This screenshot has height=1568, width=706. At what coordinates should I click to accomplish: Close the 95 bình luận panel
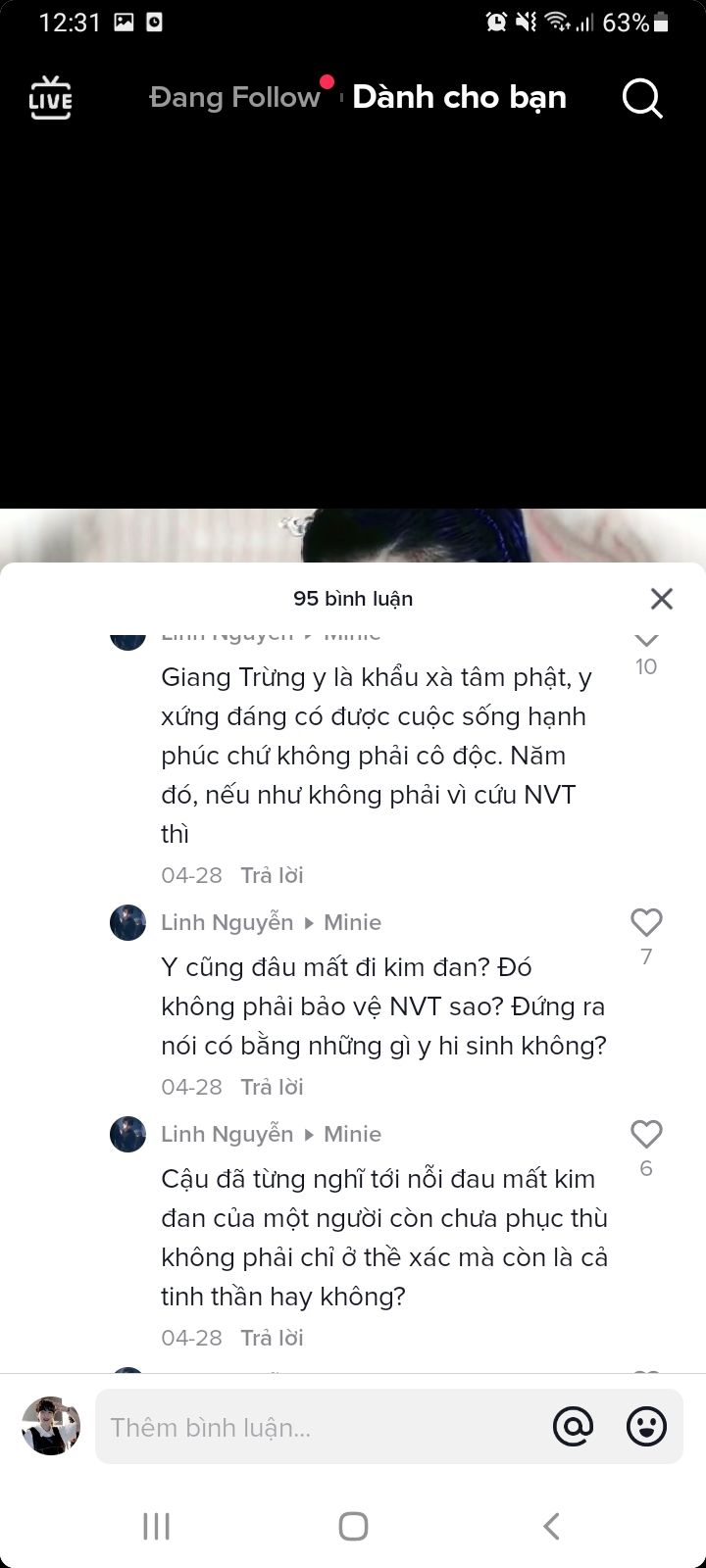[x=662, y=599]
